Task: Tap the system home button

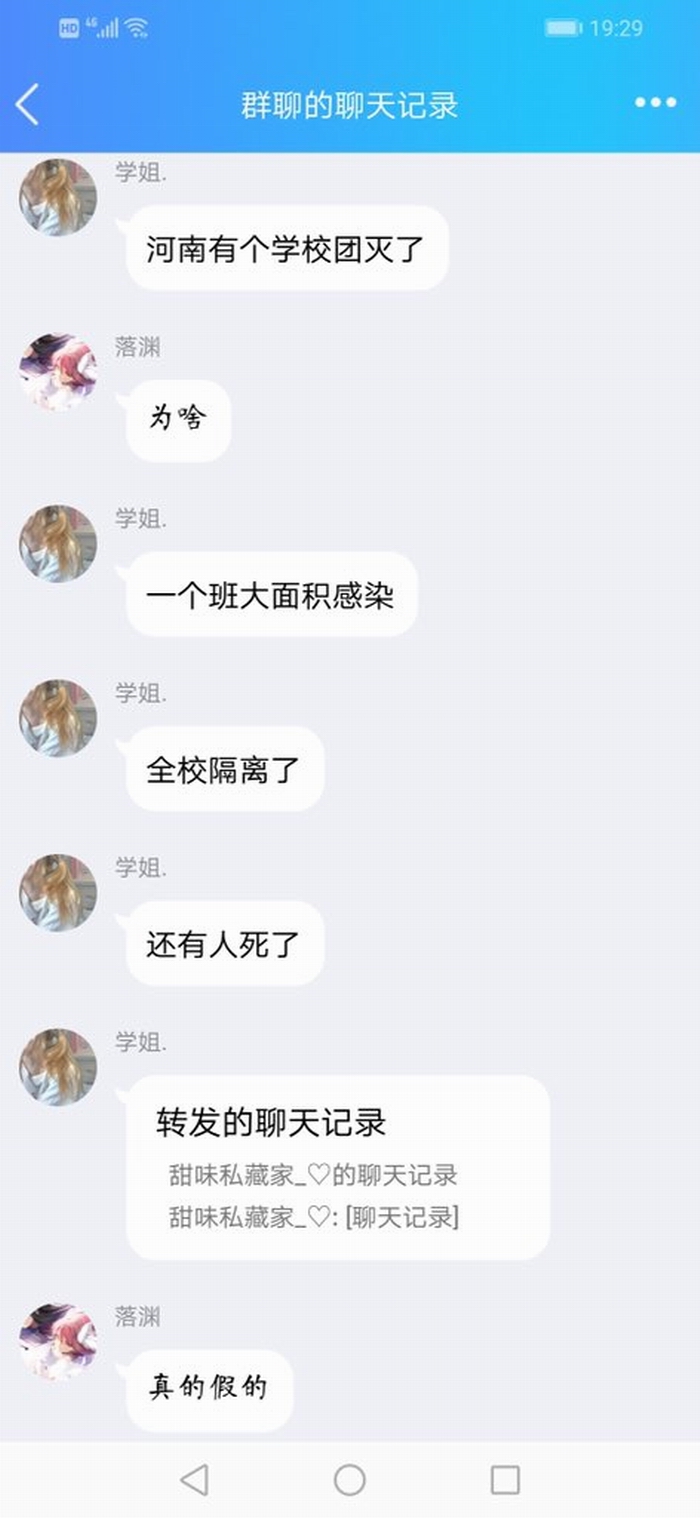Action: [x=349, y=1479]
